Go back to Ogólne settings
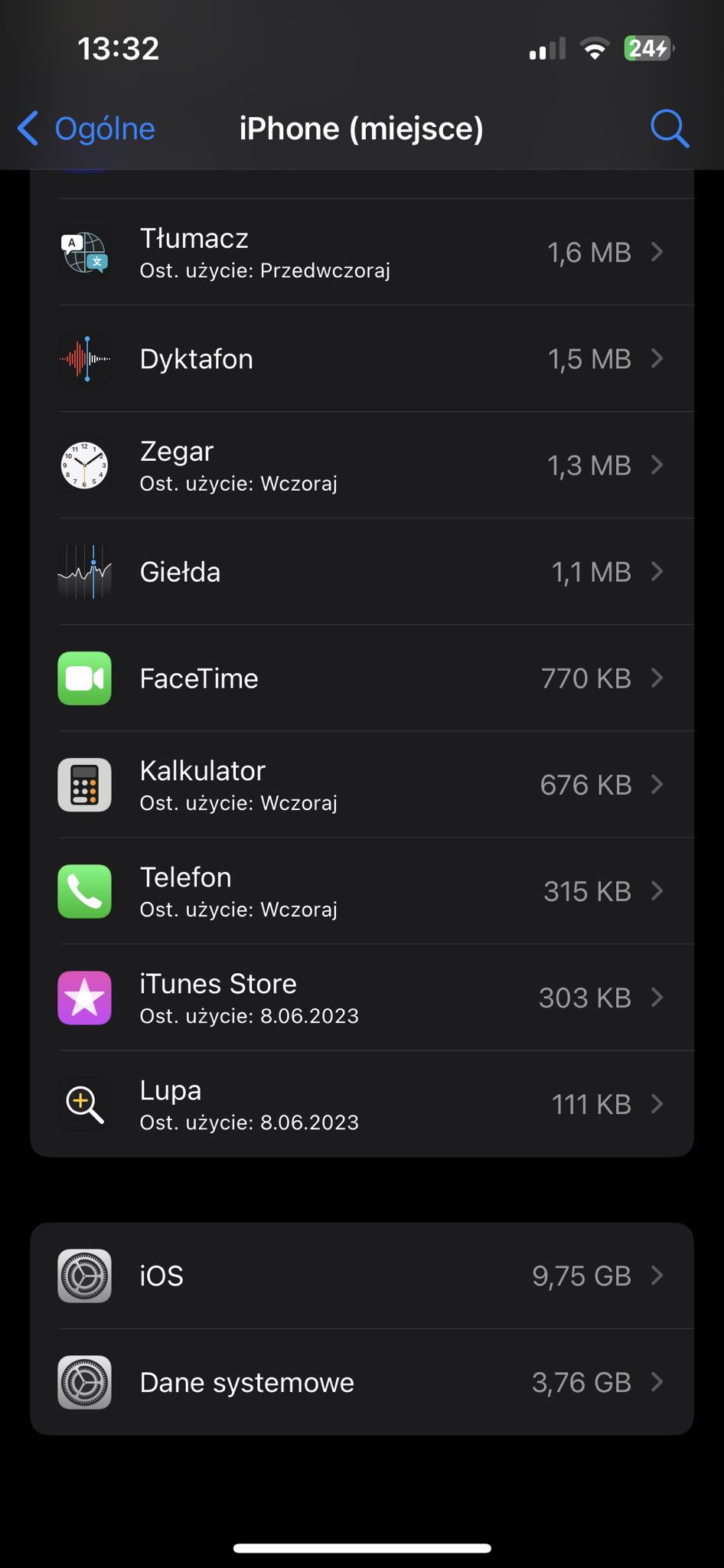724x1568 pixels. click(x=86, y=129)
